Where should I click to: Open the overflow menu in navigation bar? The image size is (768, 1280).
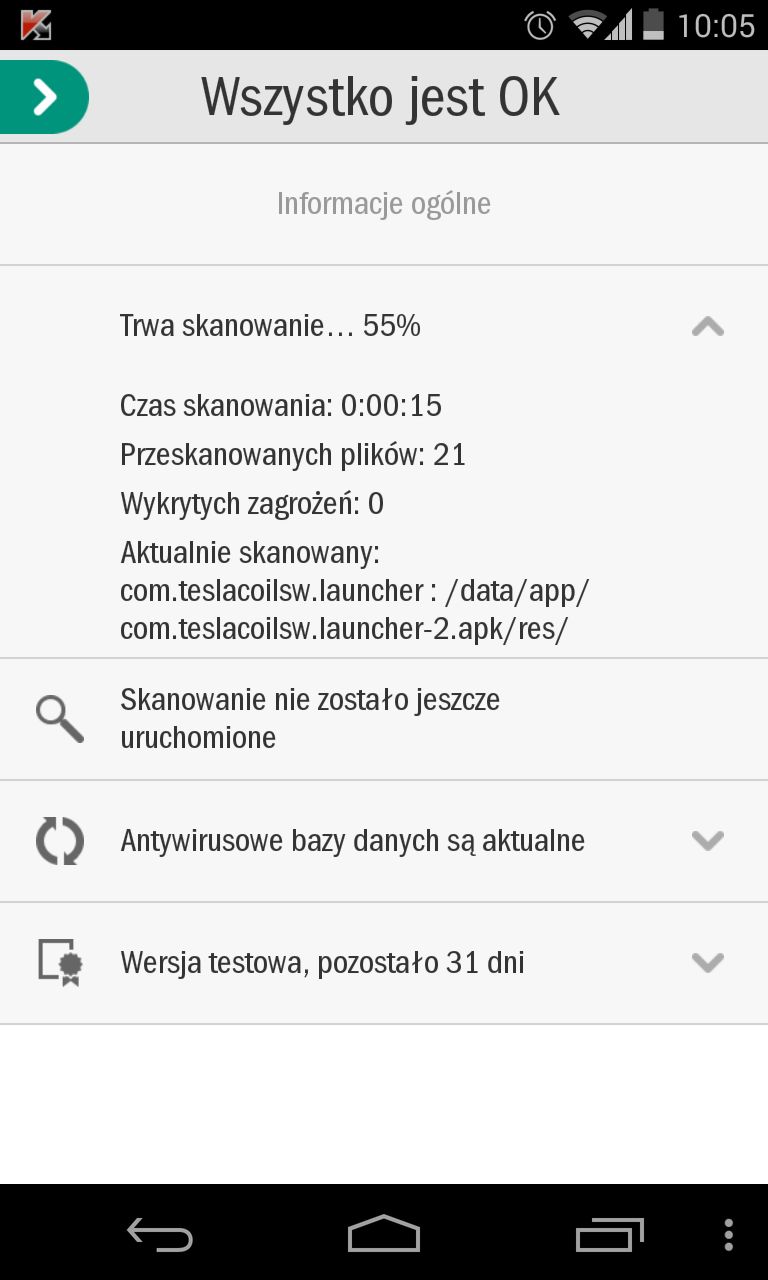tap(728, 1234)
